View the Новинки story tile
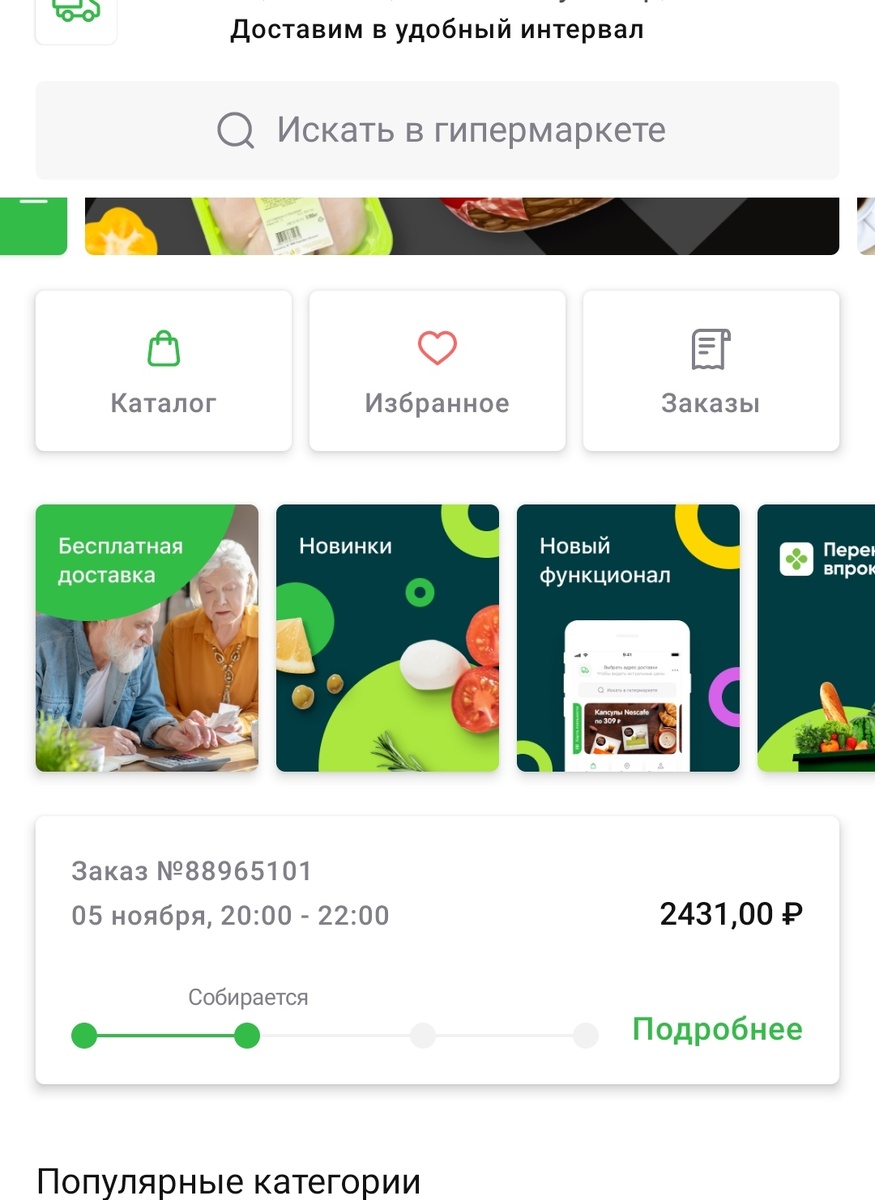Screen dimensions: 875x1200 click(x=387, y=638)
